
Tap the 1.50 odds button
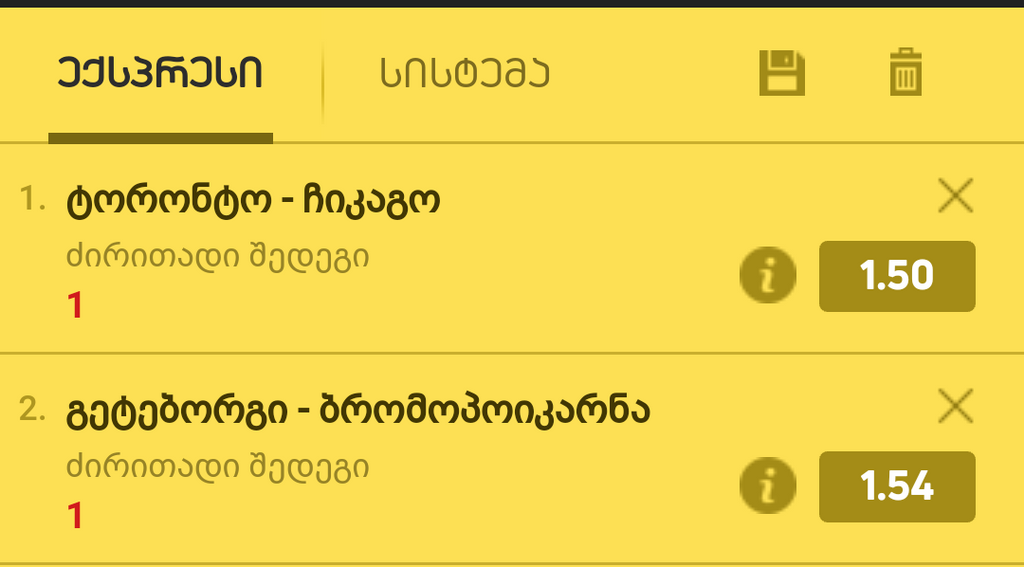click(897, 276)
